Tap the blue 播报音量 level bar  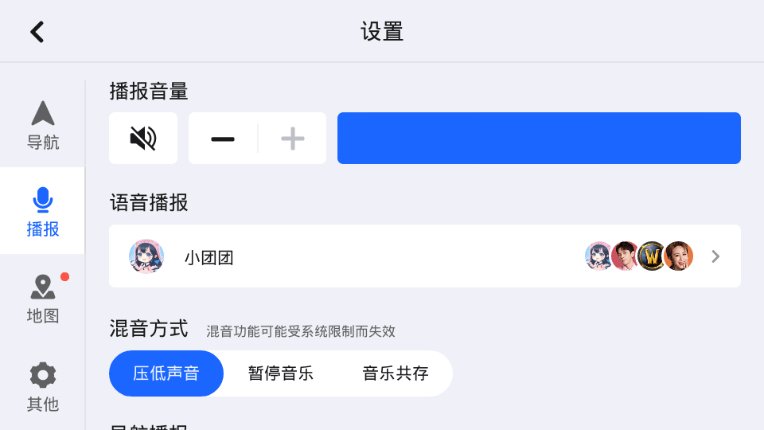coord(539,138)
